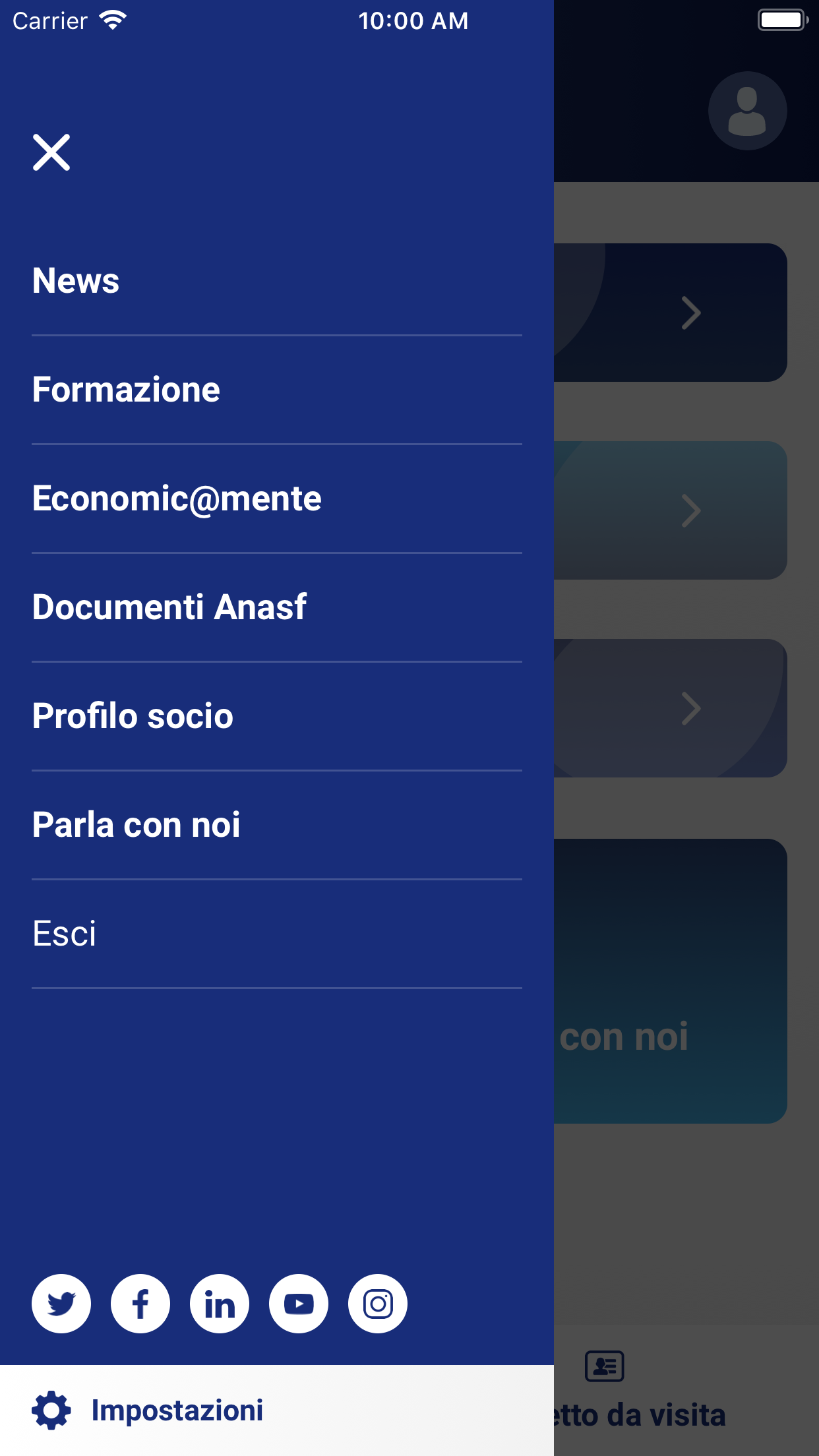Tap the chevron on the third card
819x1456 pixels.
(x=690, y=708)
